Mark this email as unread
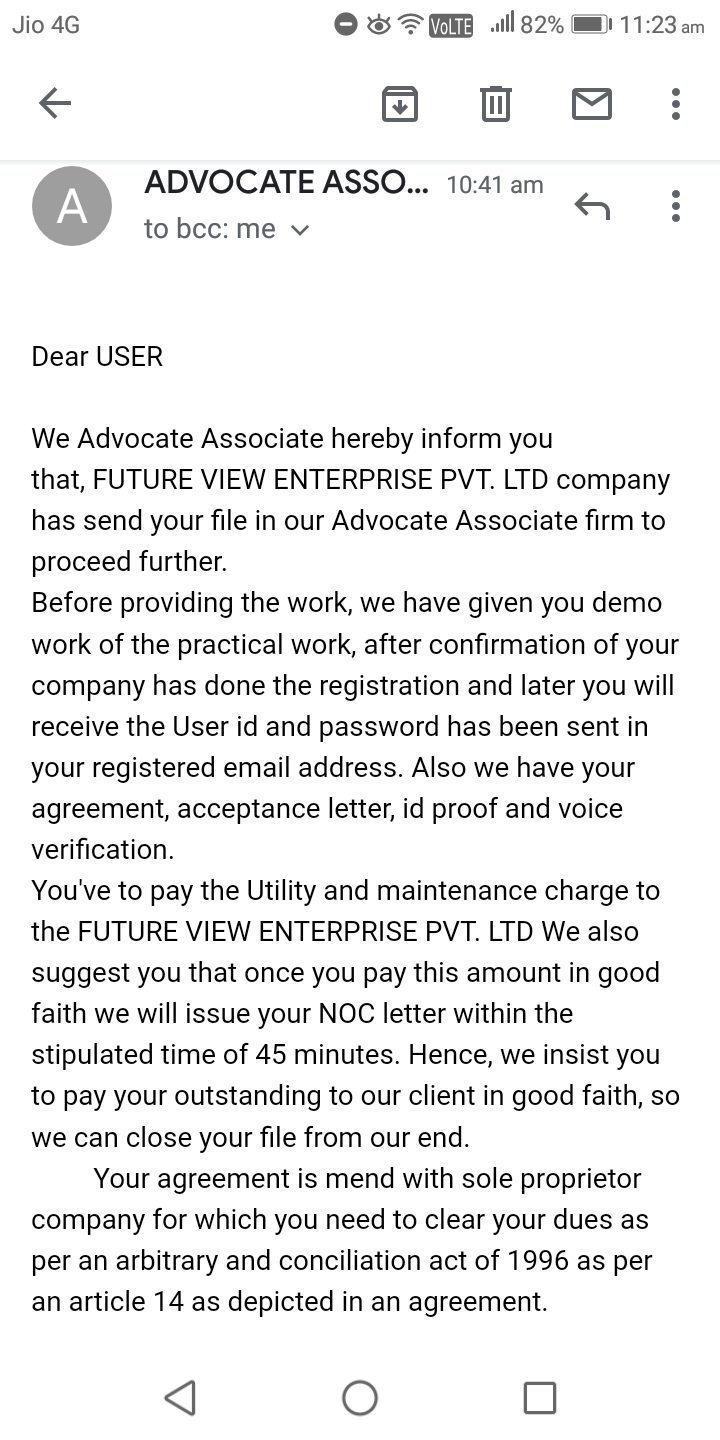The width and height of the screenshot is (720, 1440). point(591,104)
